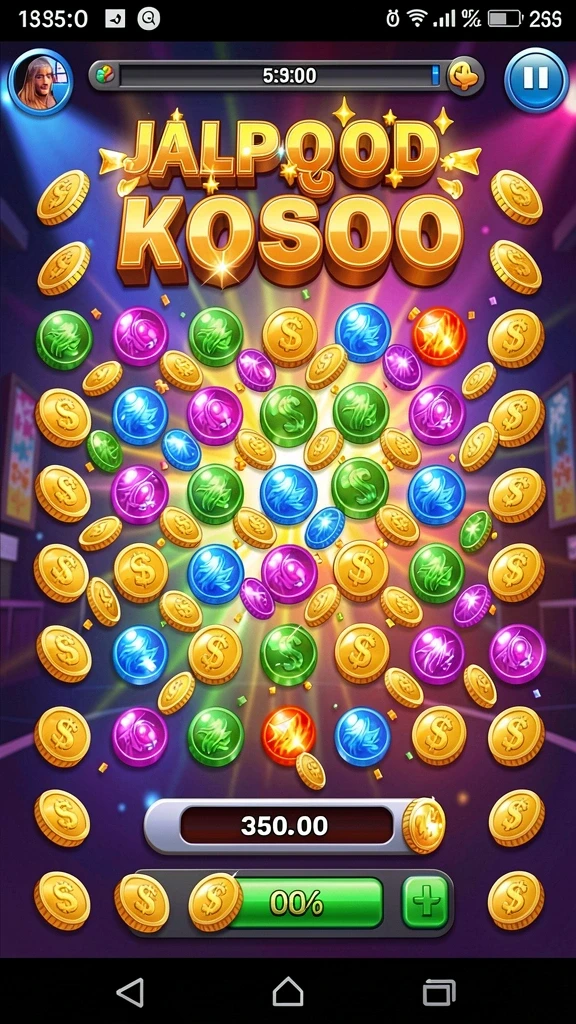Go to the home screen
Screen dimensions: 576x1024
coord(288,992)
